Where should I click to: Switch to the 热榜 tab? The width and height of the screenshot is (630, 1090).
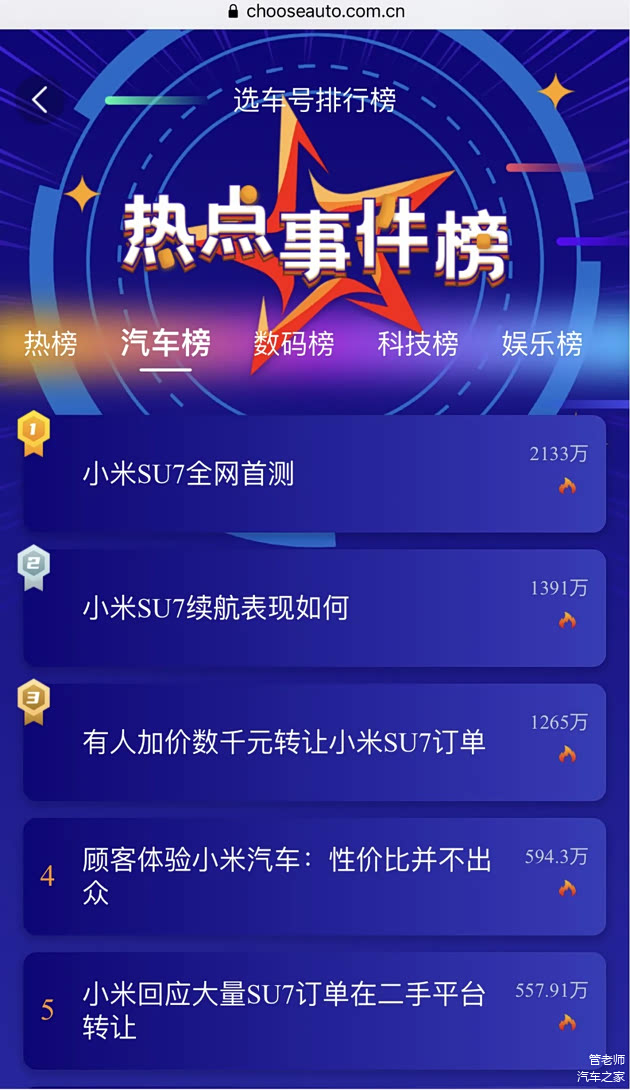point(50,344)
